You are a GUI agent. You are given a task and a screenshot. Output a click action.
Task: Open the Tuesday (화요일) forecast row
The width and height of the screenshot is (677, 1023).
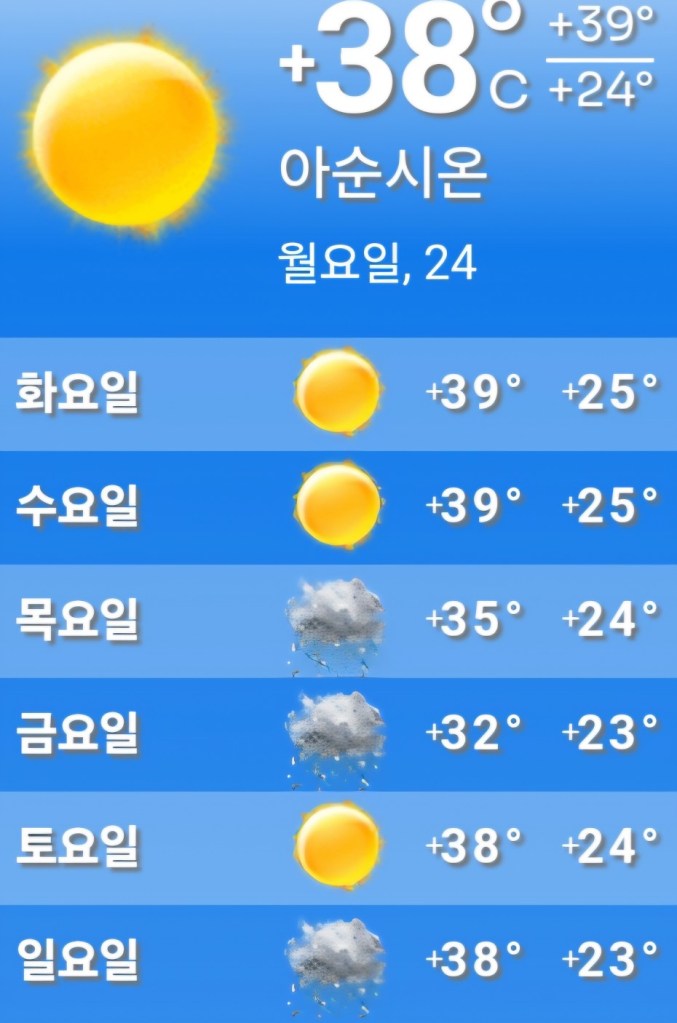pyautogui.click(x=338, y=393)
